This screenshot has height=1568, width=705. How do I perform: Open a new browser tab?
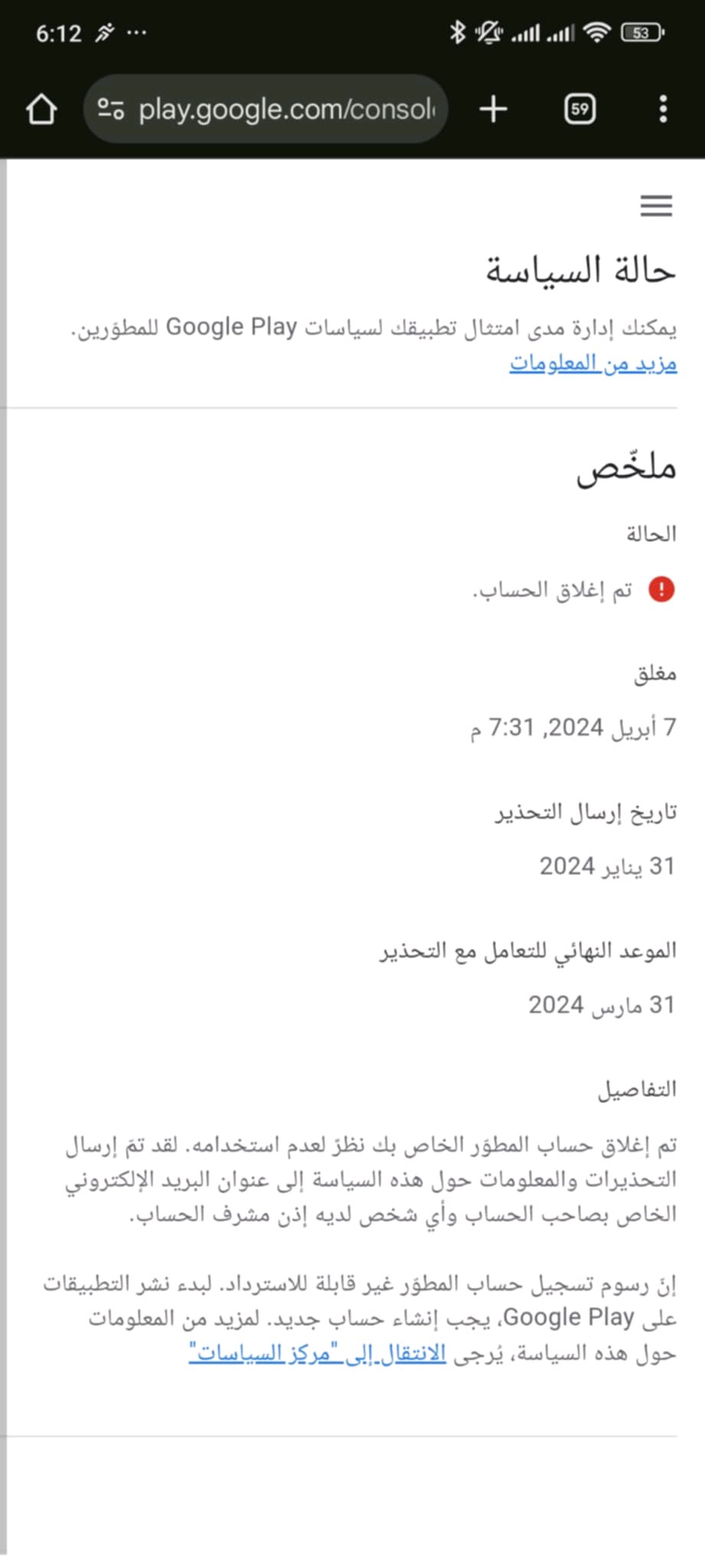point(493,109)
